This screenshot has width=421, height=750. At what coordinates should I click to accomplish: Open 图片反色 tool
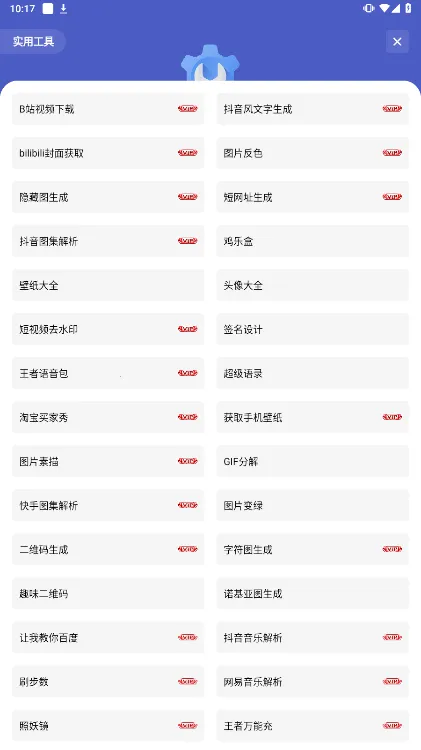(312, 153)
